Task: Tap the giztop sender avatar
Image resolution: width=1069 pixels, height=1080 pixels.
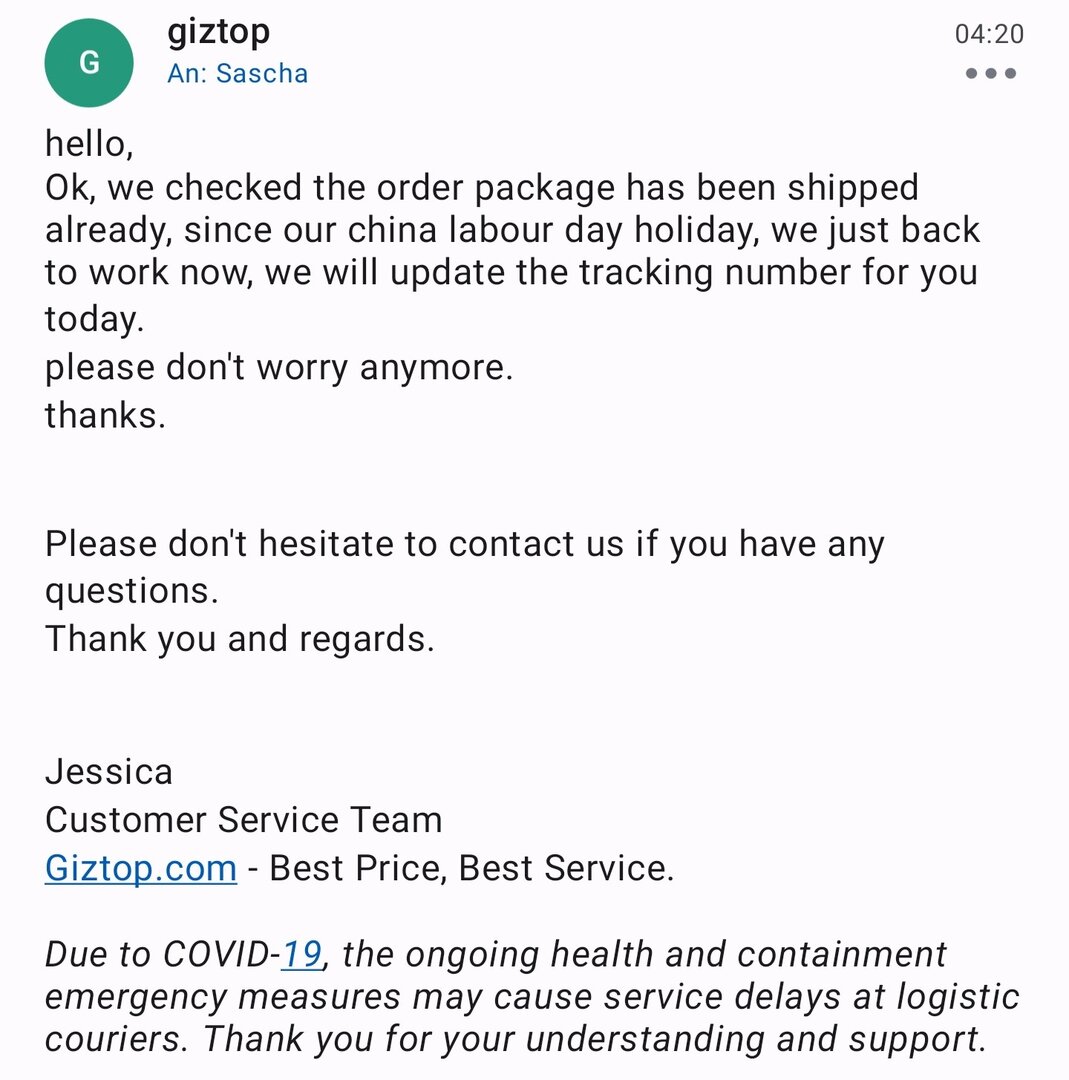Action: pos(89,63)
